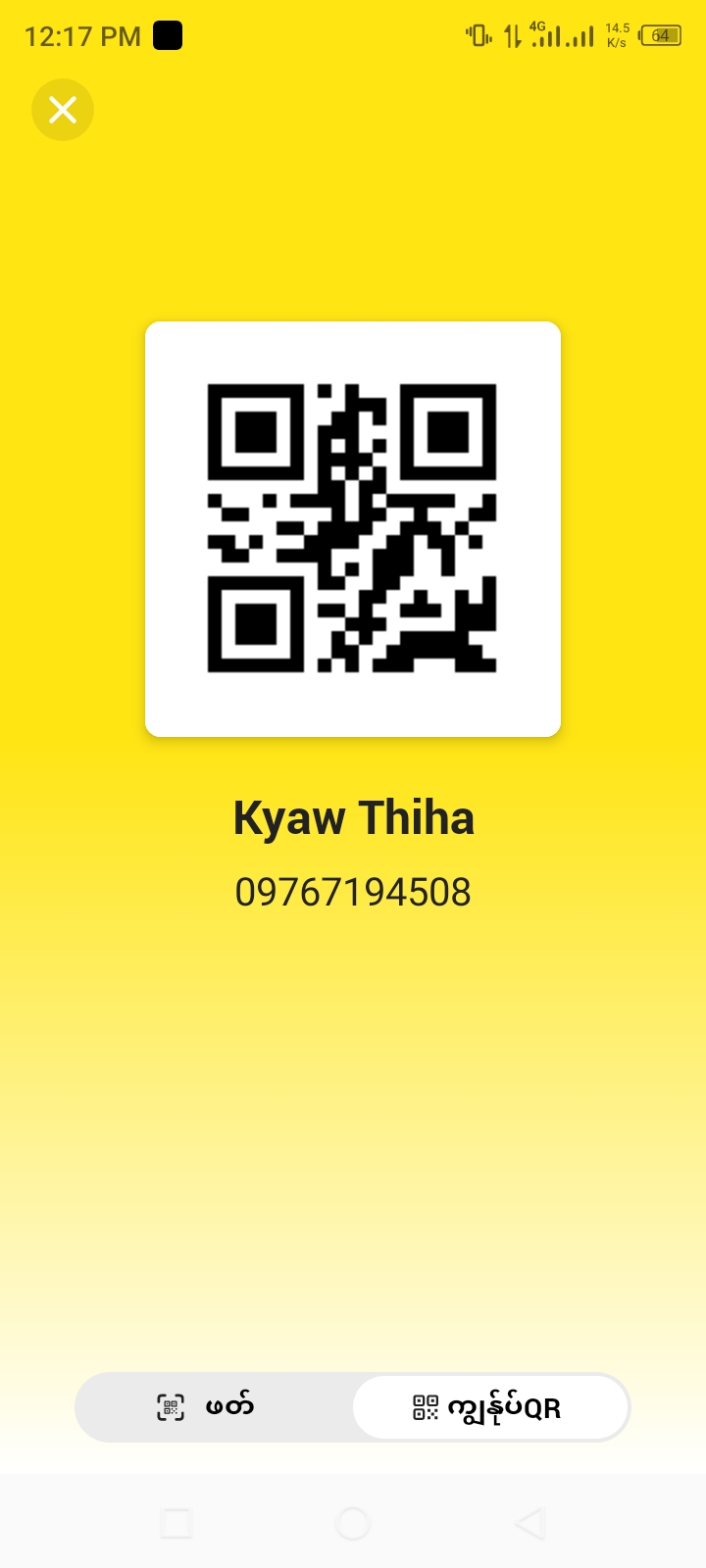The width and height of the screenshot is (706, 1568).
Task: Go back with the system back button
Action: (x=529, y=1523)
